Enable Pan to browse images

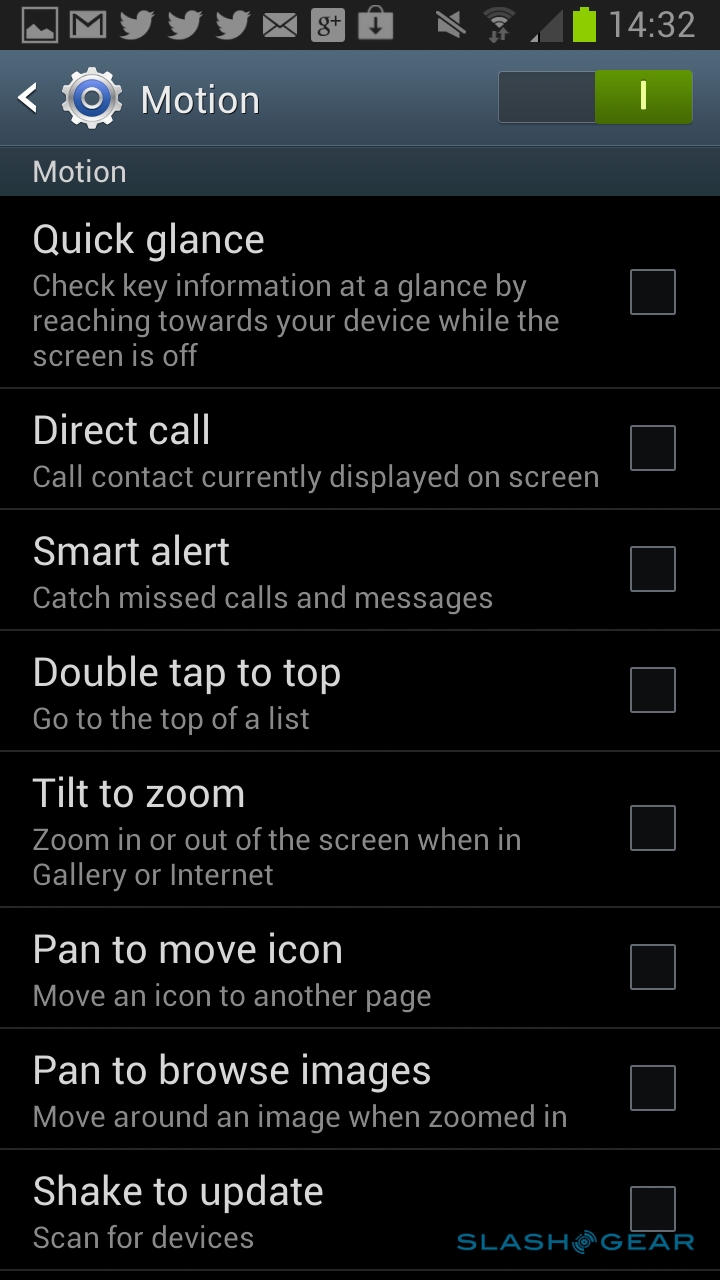point(652,1088)
